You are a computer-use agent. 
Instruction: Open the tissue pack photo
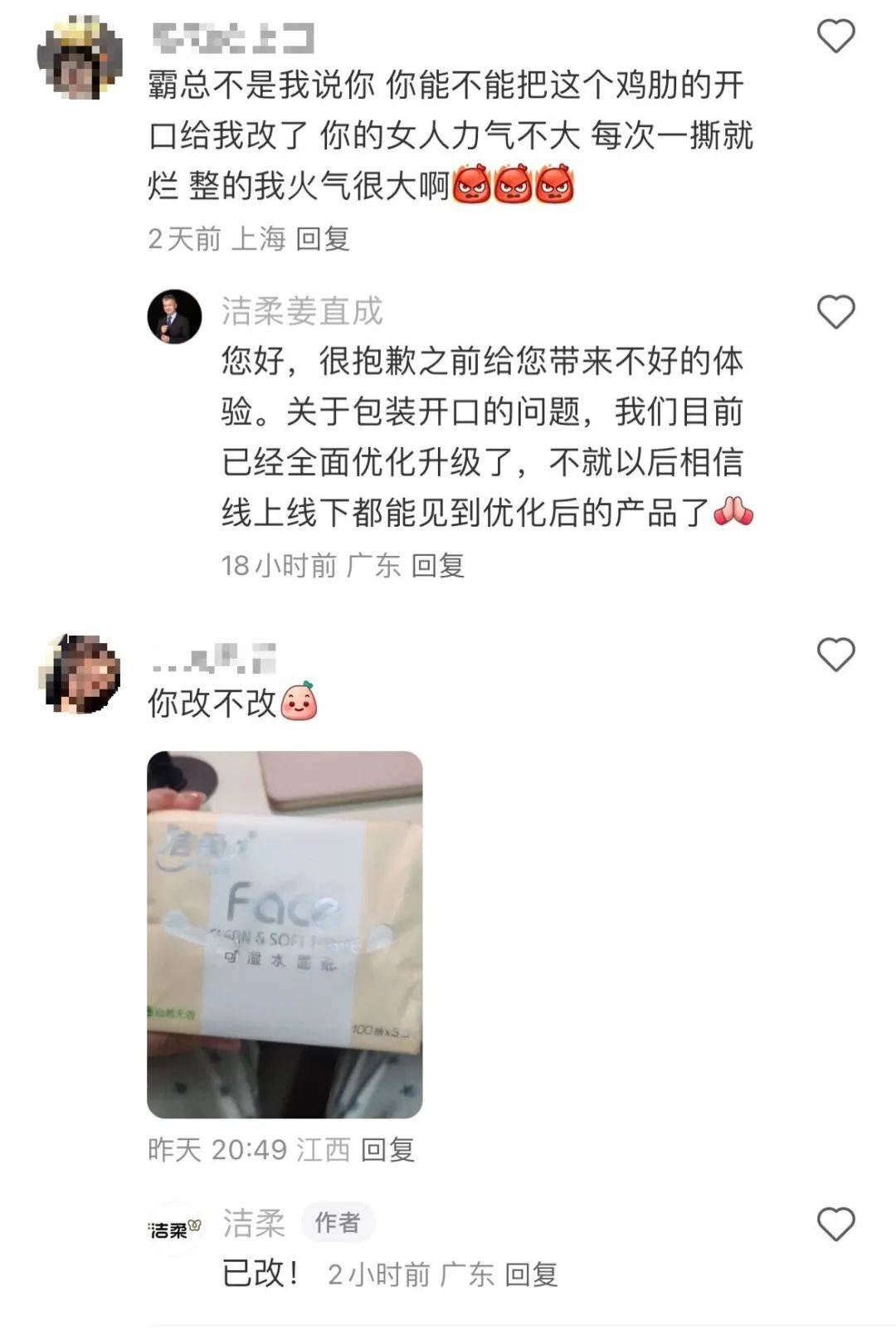[x=285, y=934]
